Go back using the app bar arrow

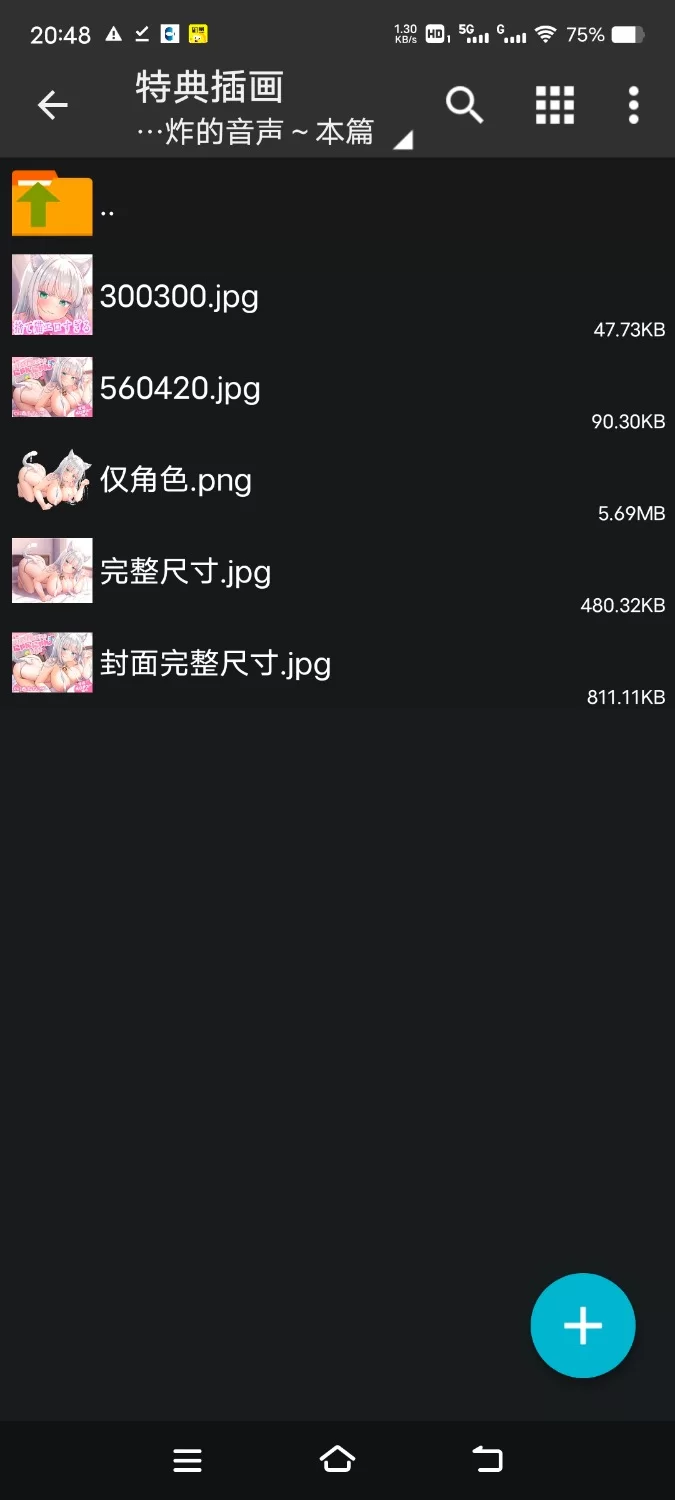[x=52, y=104]
